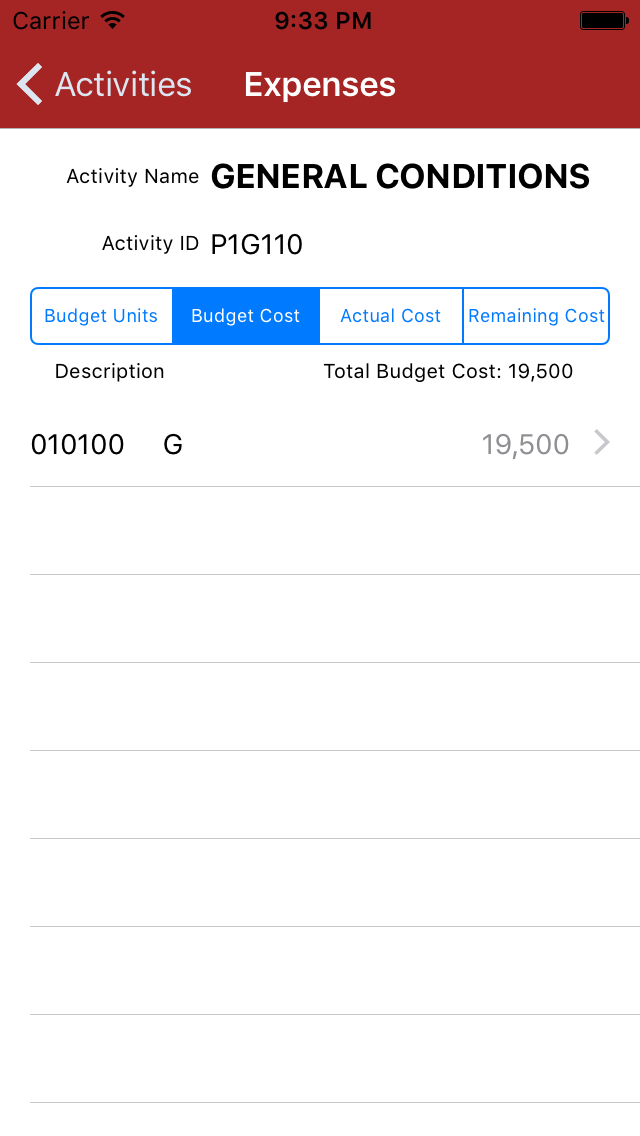Open expense row 010100 G

(320, 444)
